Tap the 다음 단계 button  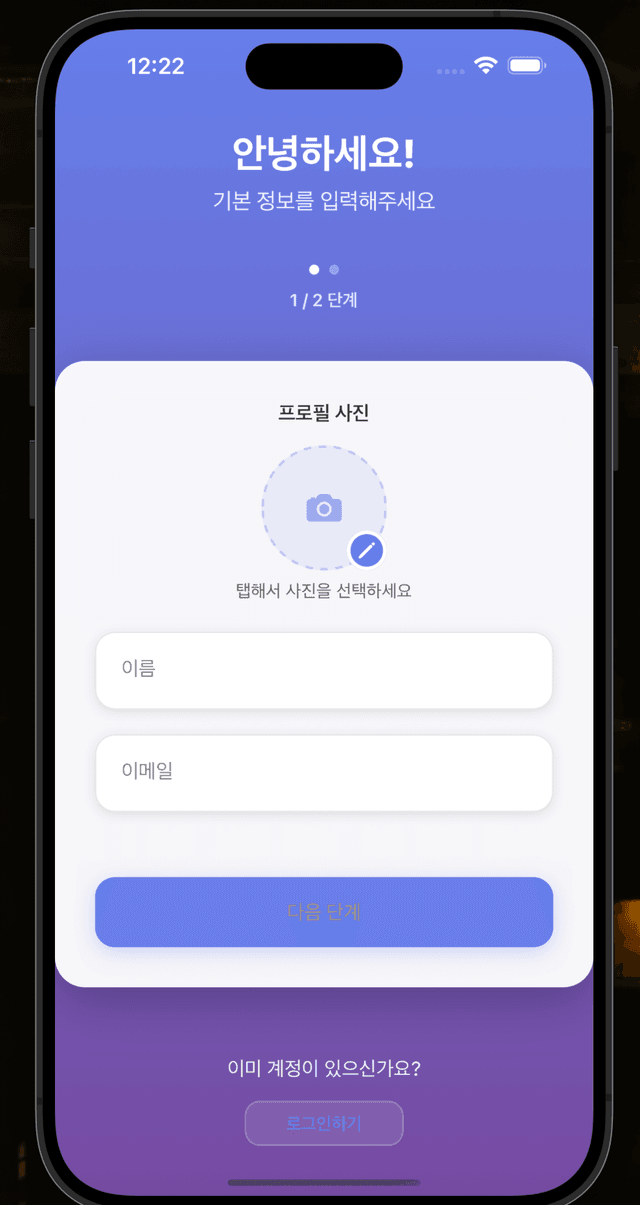click(324, 912)
